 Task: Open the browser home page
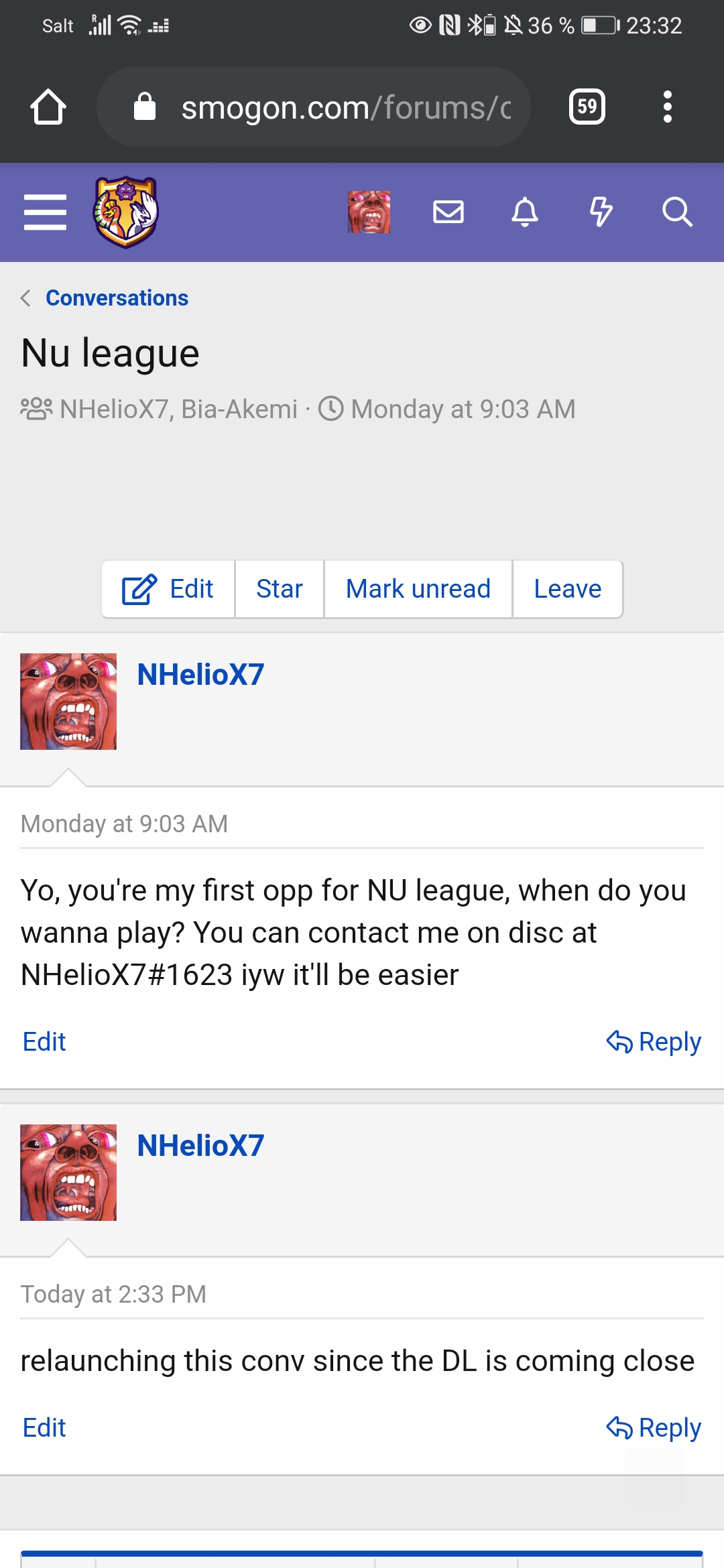[x=48, y=107]
